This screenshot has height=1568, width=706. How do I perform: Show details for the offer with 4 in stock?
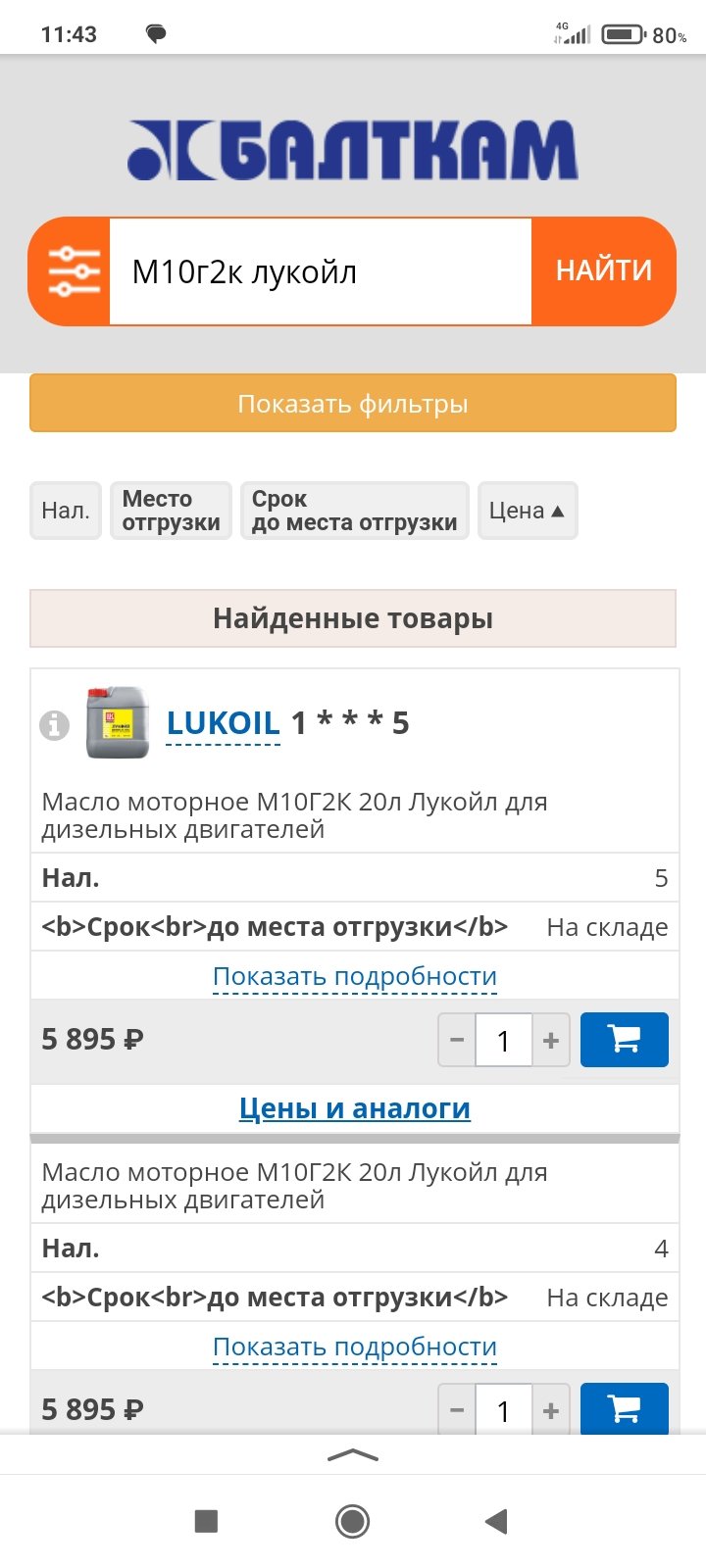point(355,1347)
